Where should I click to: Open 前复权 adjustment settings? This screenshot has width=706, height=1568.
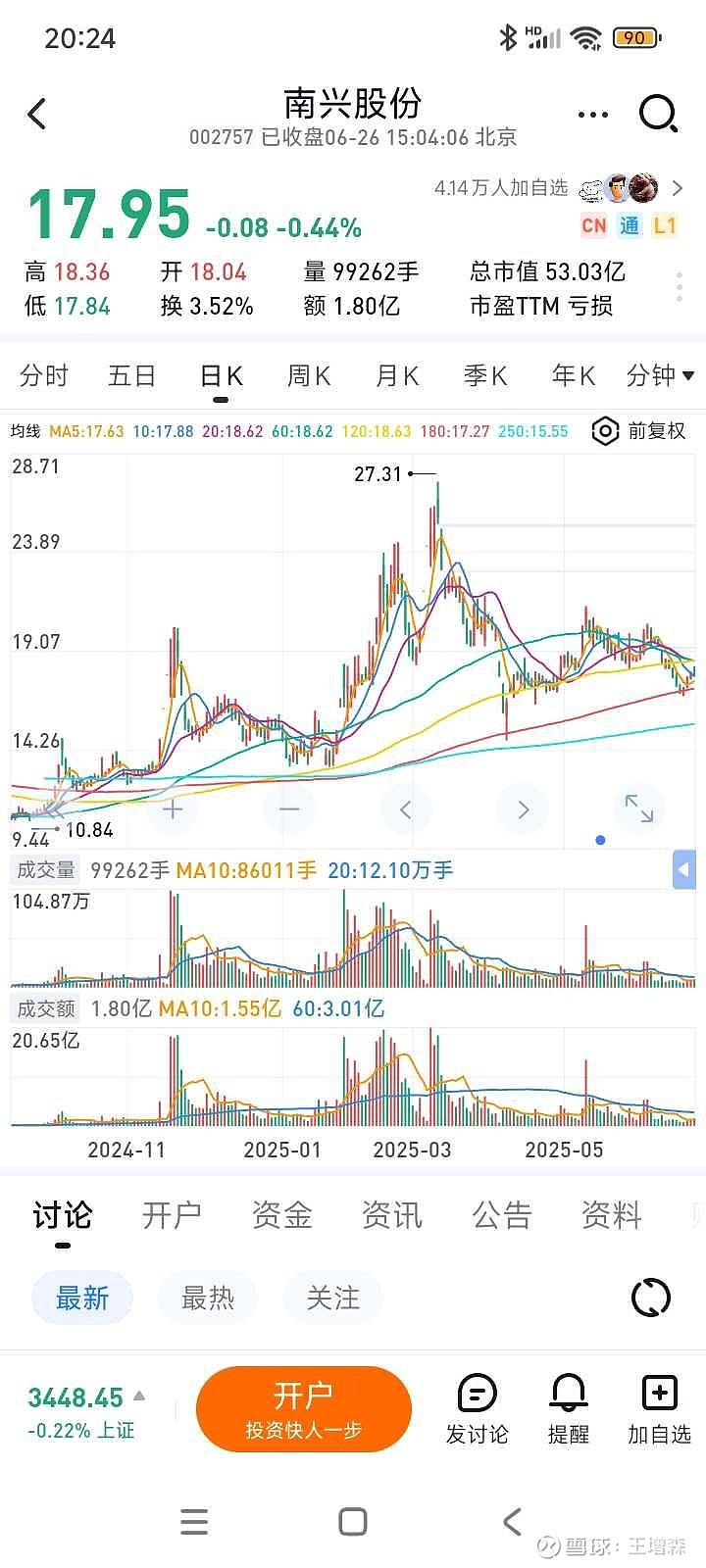point(639,431)
